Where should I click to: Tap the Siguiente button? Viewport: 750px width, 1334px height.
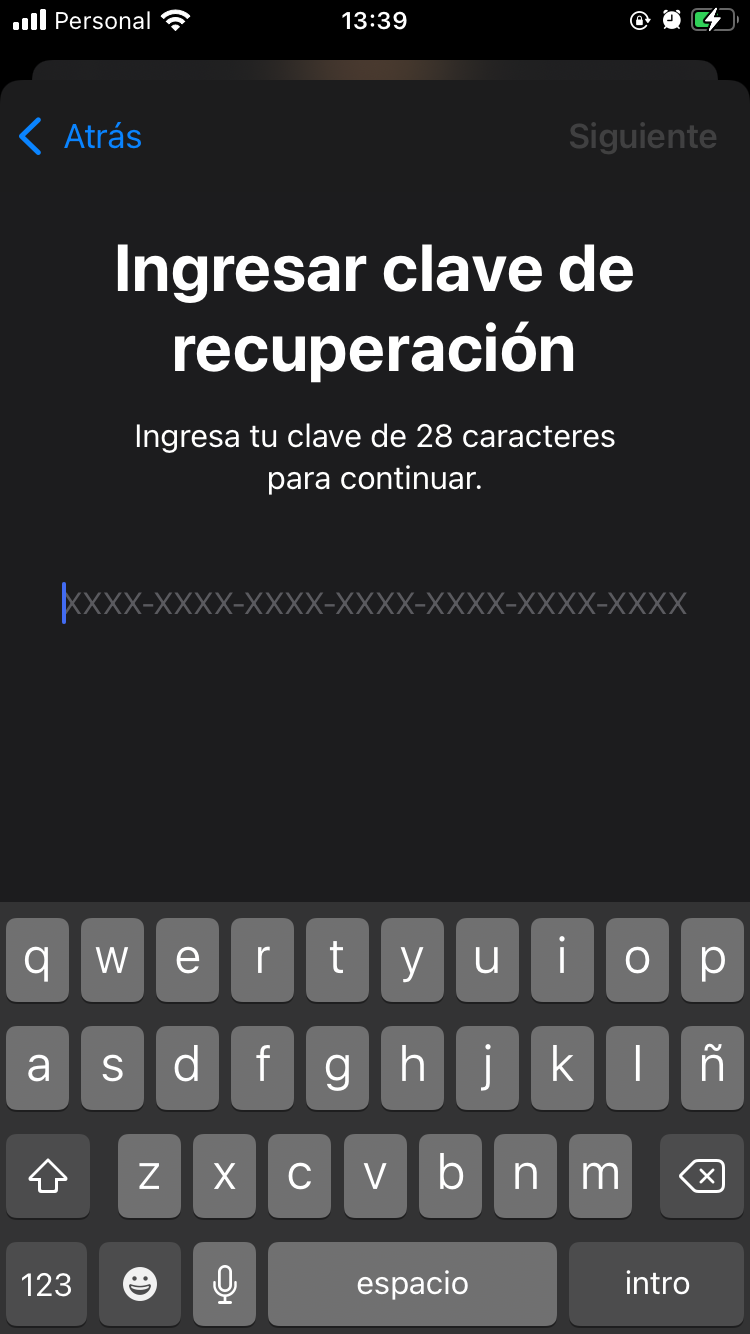click(643, 136)
